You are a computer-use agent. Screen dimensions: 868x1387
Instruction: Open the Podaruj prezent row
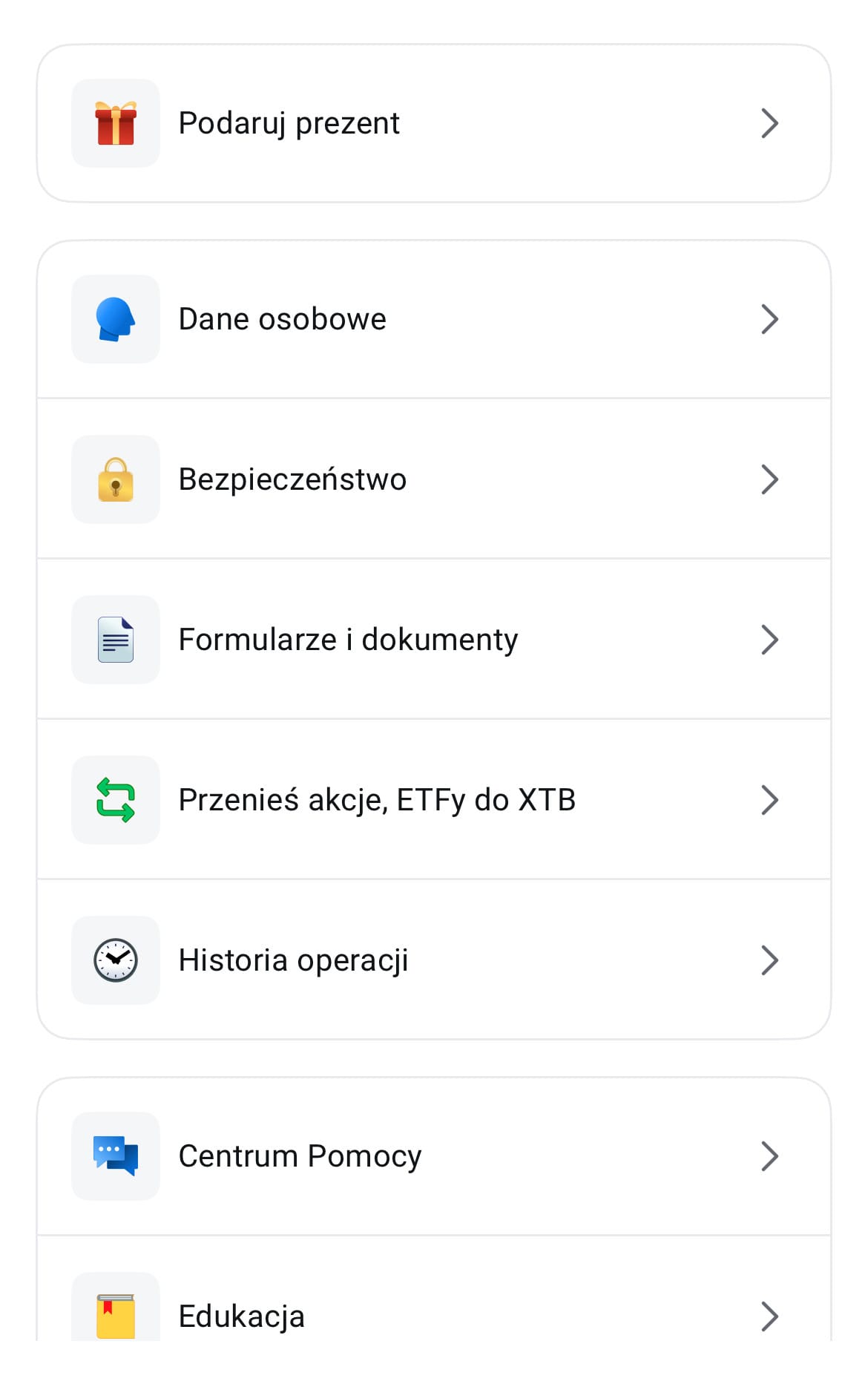[434, 123]
